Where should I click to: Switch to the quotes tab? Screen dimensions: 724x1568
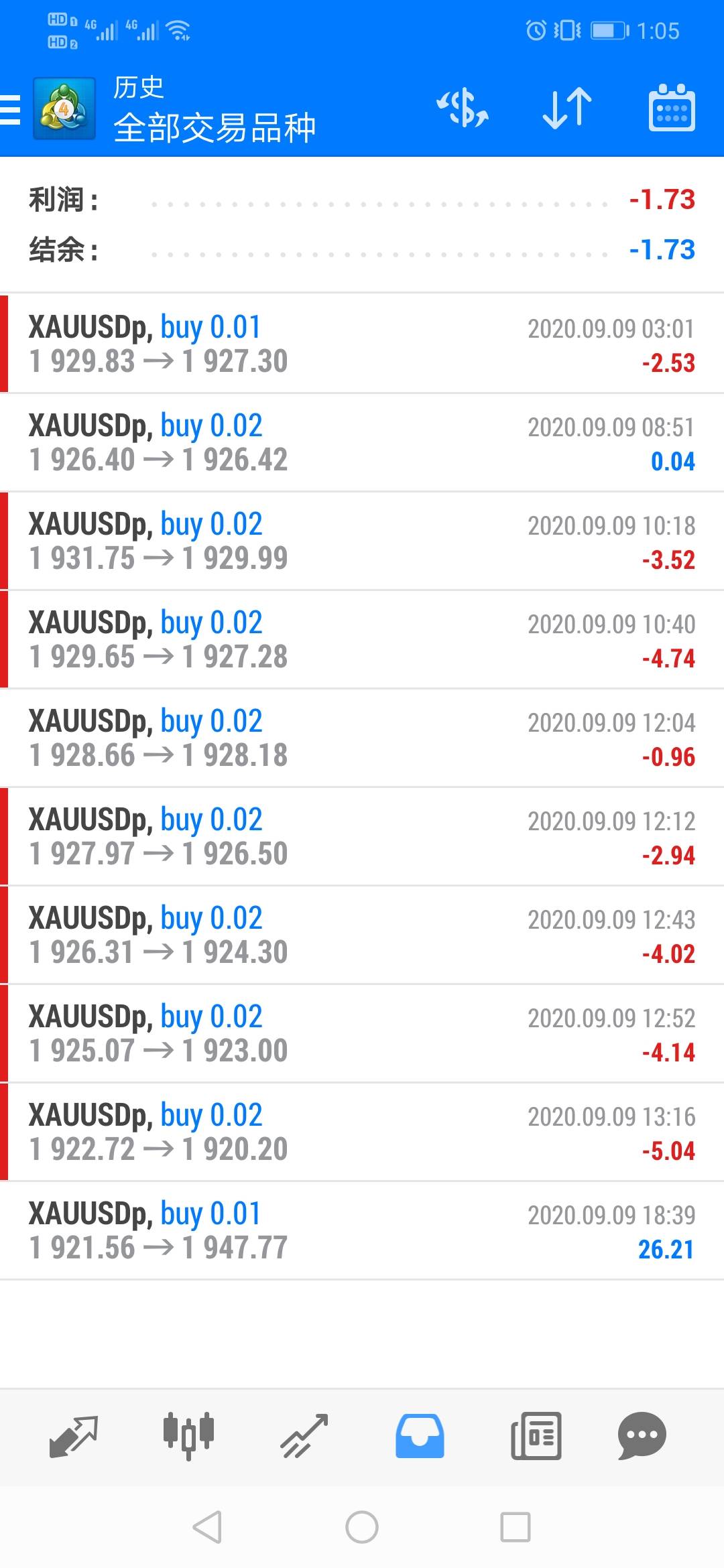tap(74, 1436)
